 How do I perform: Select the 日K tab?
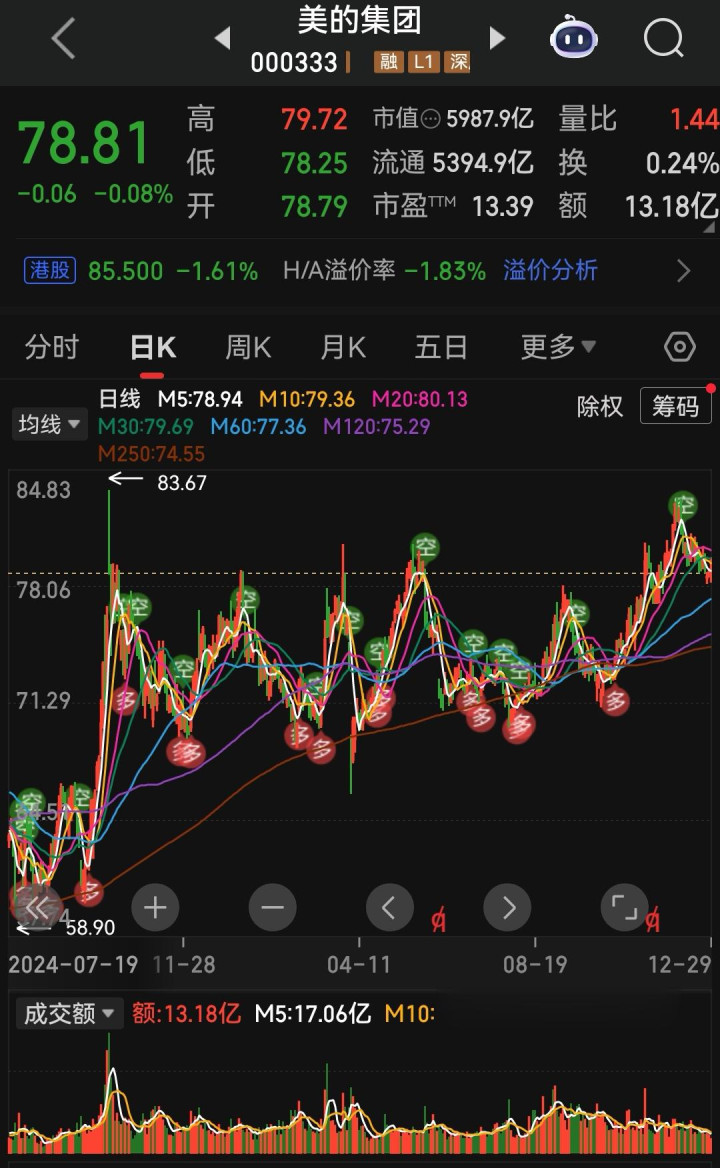[152, 348]
